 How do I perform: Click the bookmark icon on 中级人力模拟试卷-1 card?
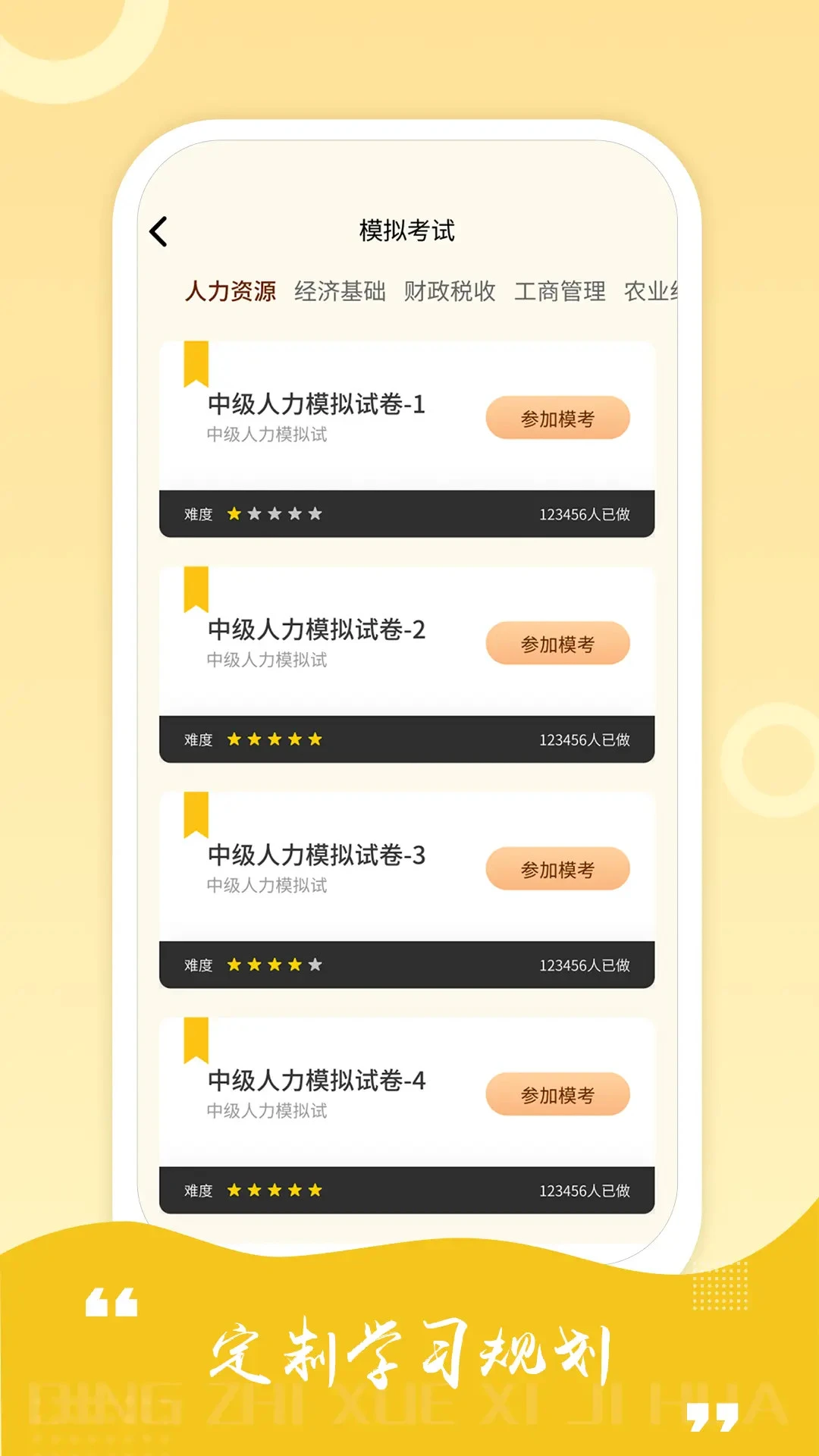[196, 364]
